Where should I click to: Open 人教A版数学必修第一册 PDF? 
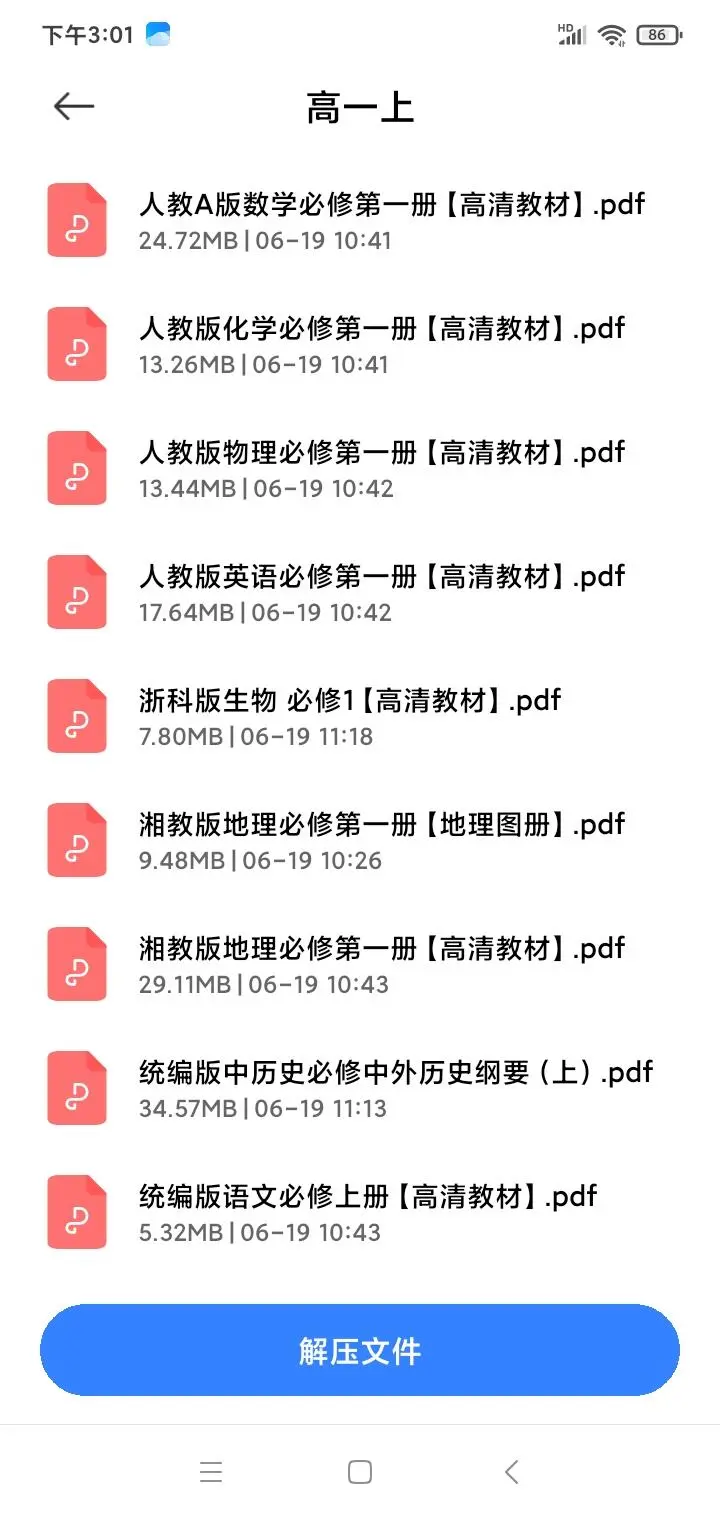(360, 221)
